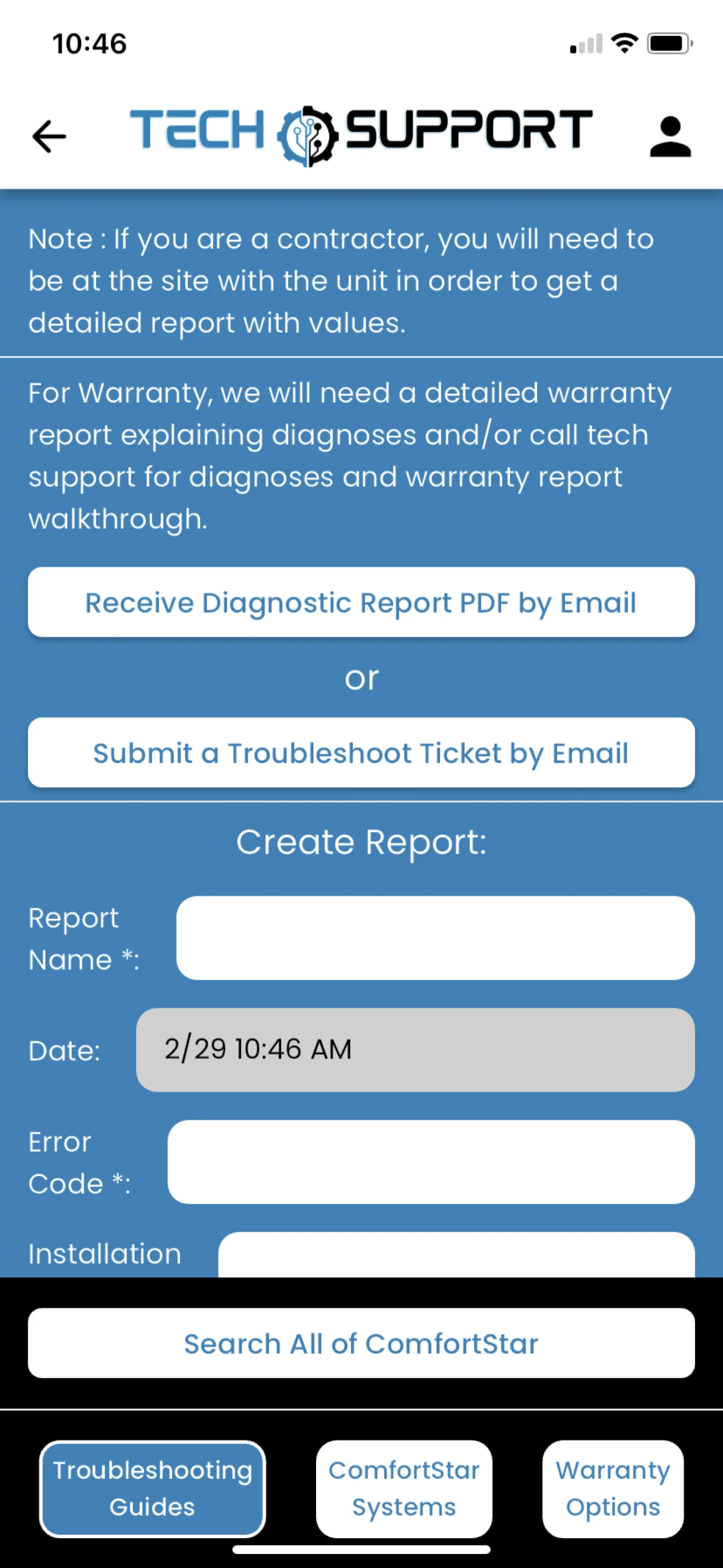This screenshot has width=723, height=1568.
Task: Open ComfortStar Systems tab
Action: coord(404,1488)
